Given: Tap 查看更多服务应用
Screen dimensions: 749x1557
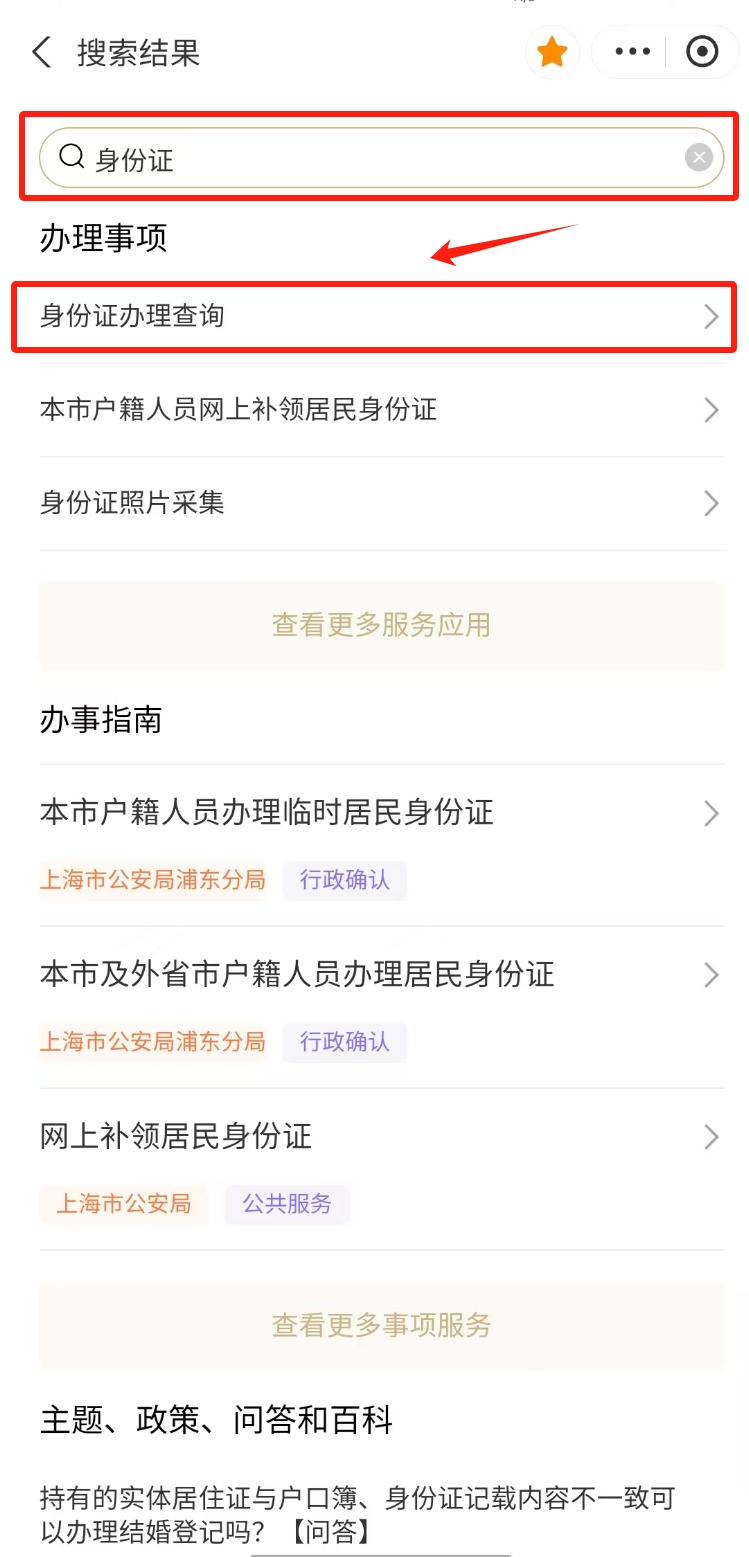Looking at the screenshot, I should (382, 626).
